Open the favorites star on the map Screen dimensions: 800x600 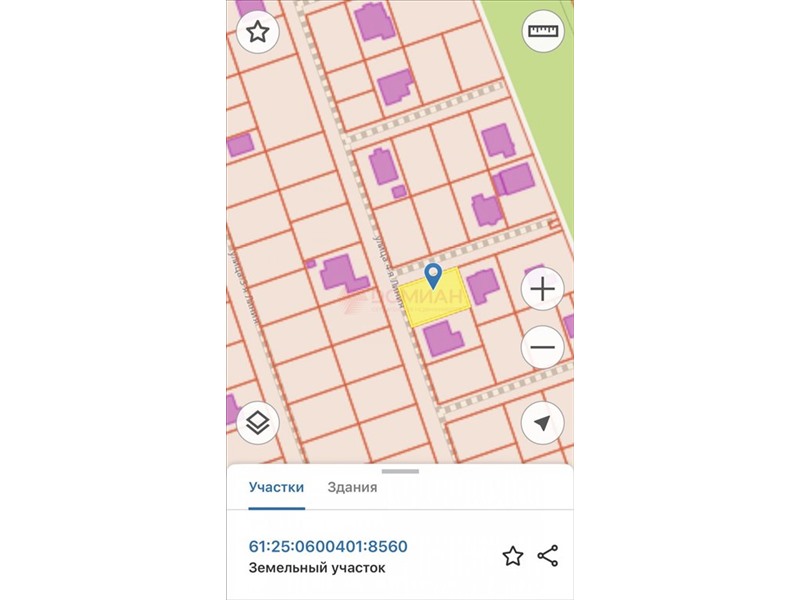coord(258,33)
